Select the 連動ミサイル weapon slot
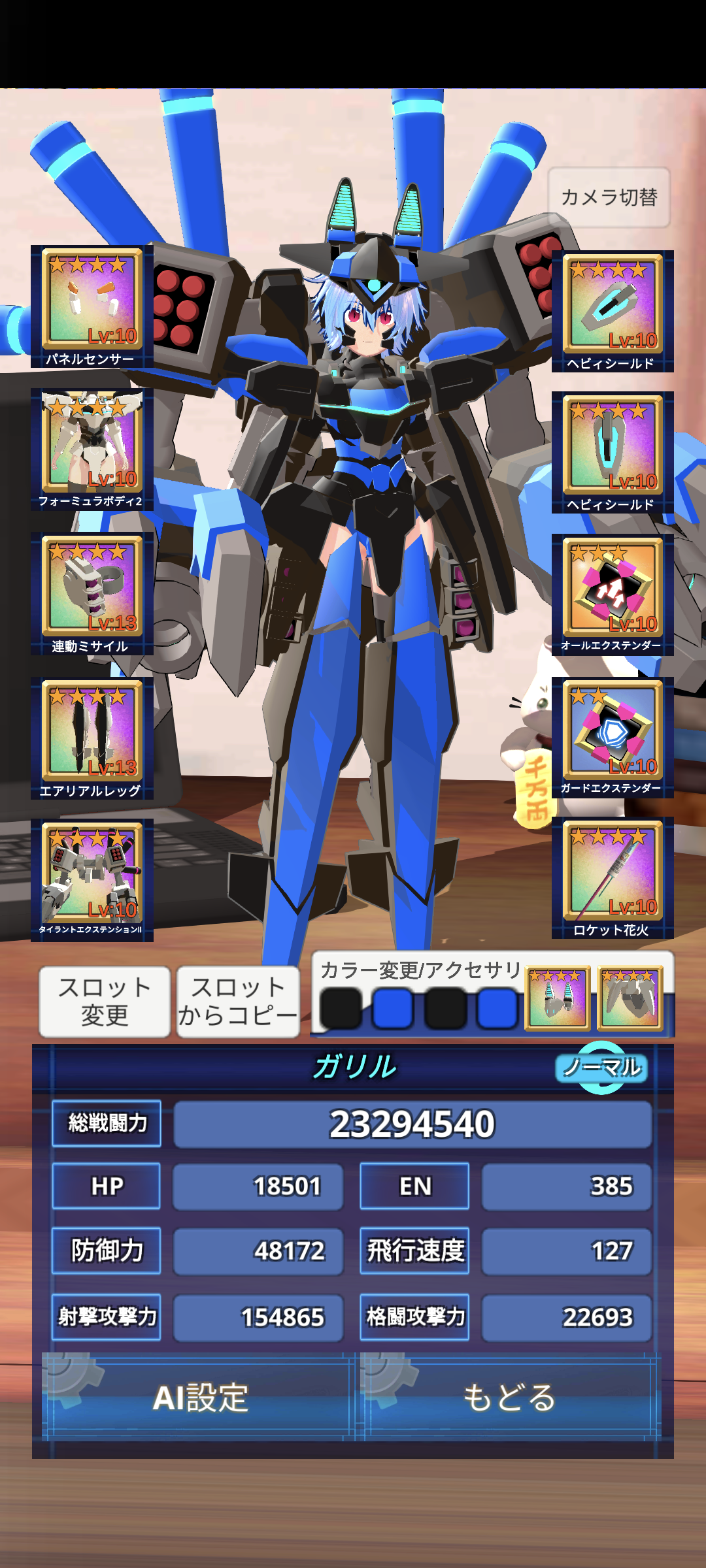The image size is (706, 1568). click(92, 593)
